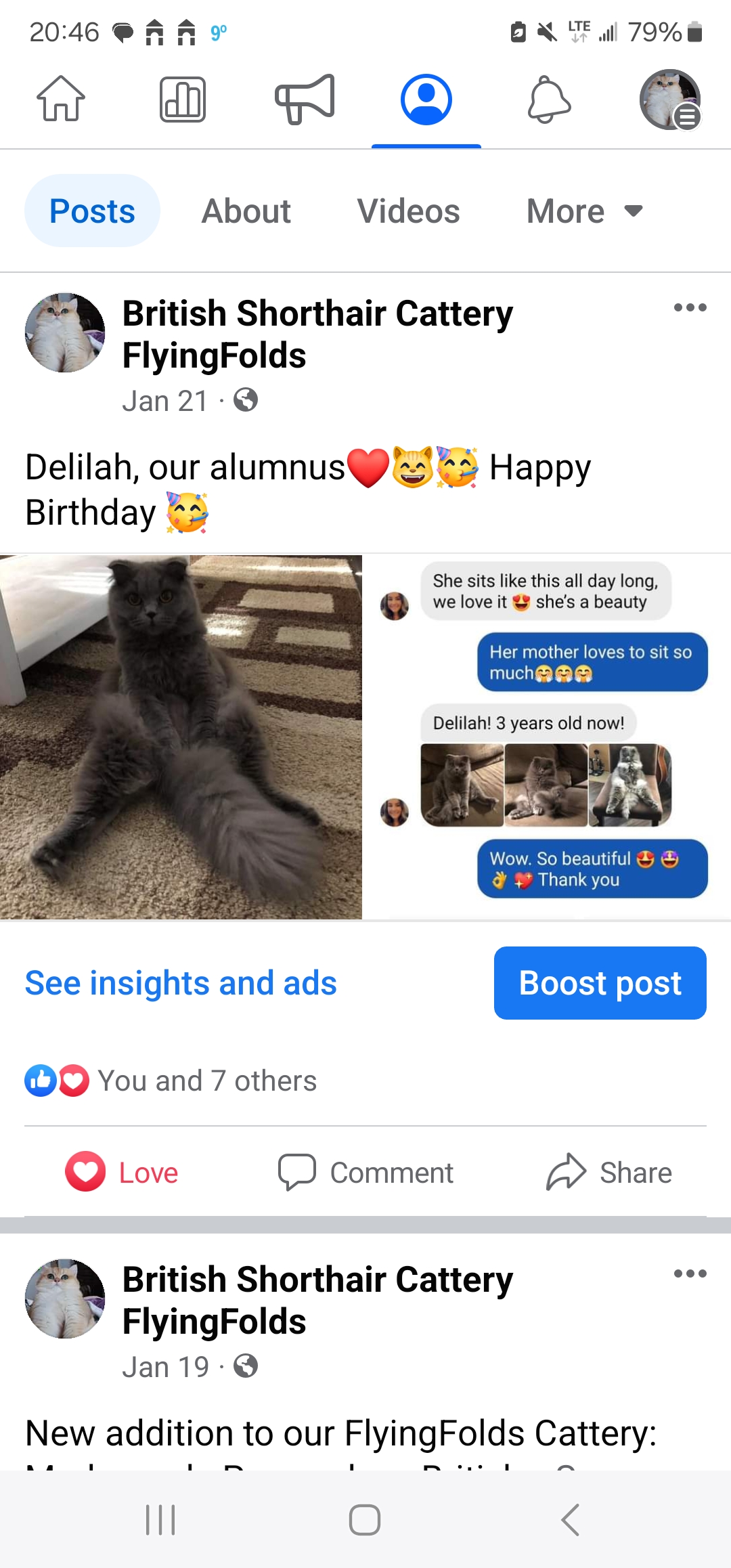Open the notifications bell
731x1568 pixels.
pyautogui.click(x=549, y=100)
